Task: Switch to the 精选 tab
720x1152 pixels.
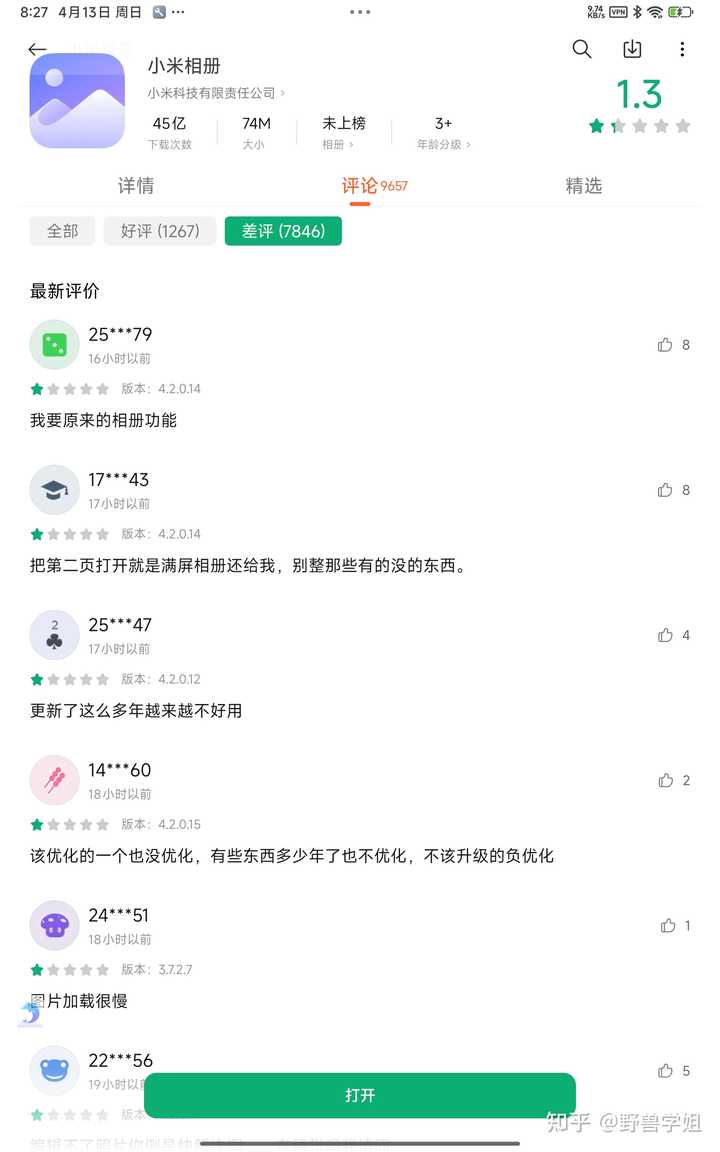Action: pyautogui.click(x=583, y=186)
